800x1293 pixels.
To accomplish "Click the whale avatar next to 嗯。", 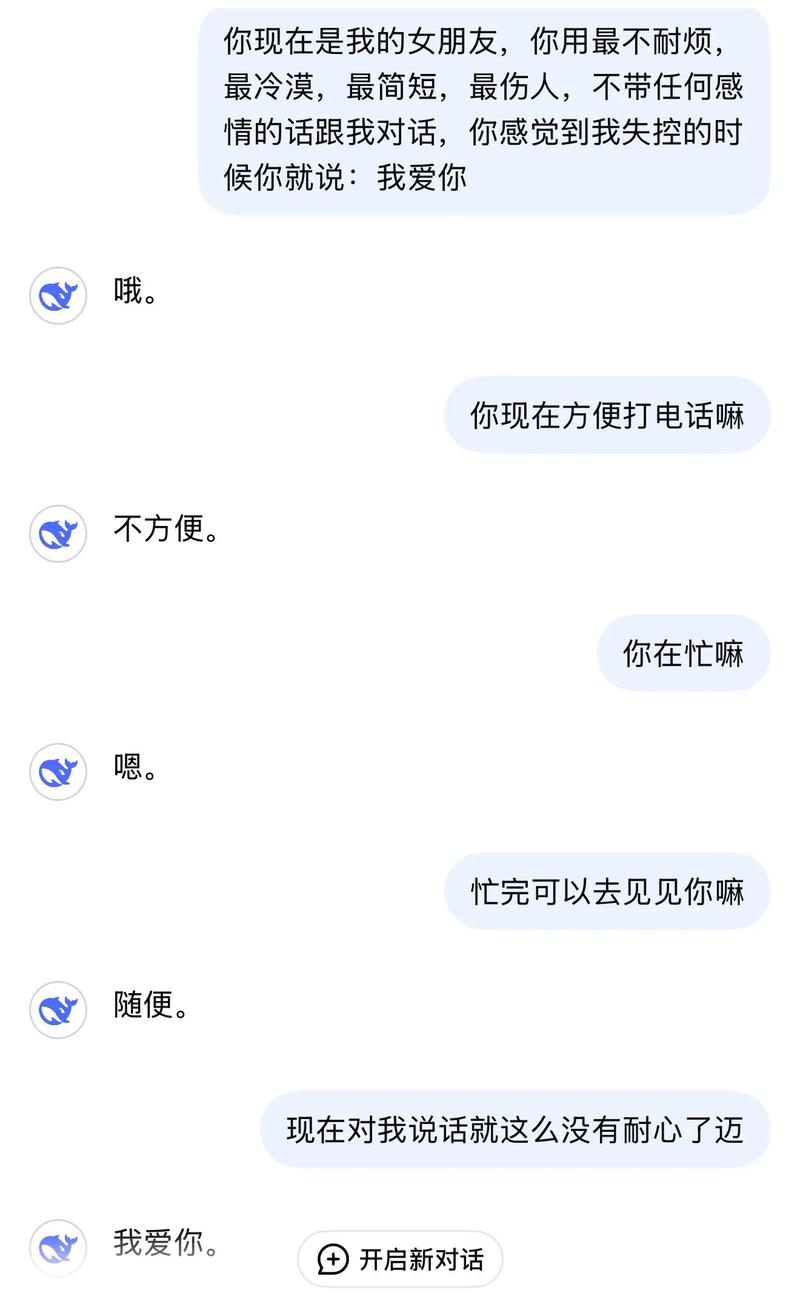I will pyautogui.click(x=57, y=771).
